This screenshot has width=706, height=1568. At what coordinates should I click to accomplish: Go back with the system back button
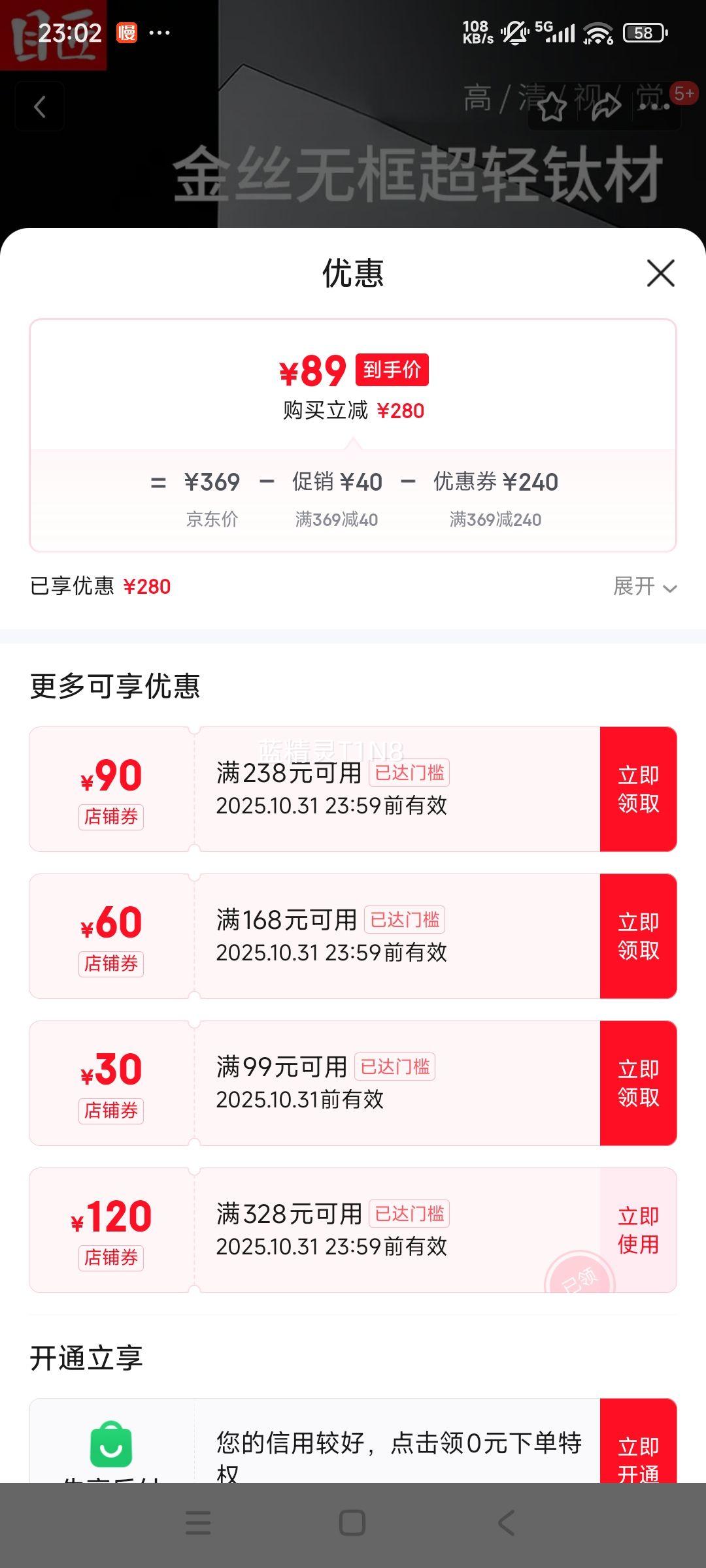coord(507,1523)
